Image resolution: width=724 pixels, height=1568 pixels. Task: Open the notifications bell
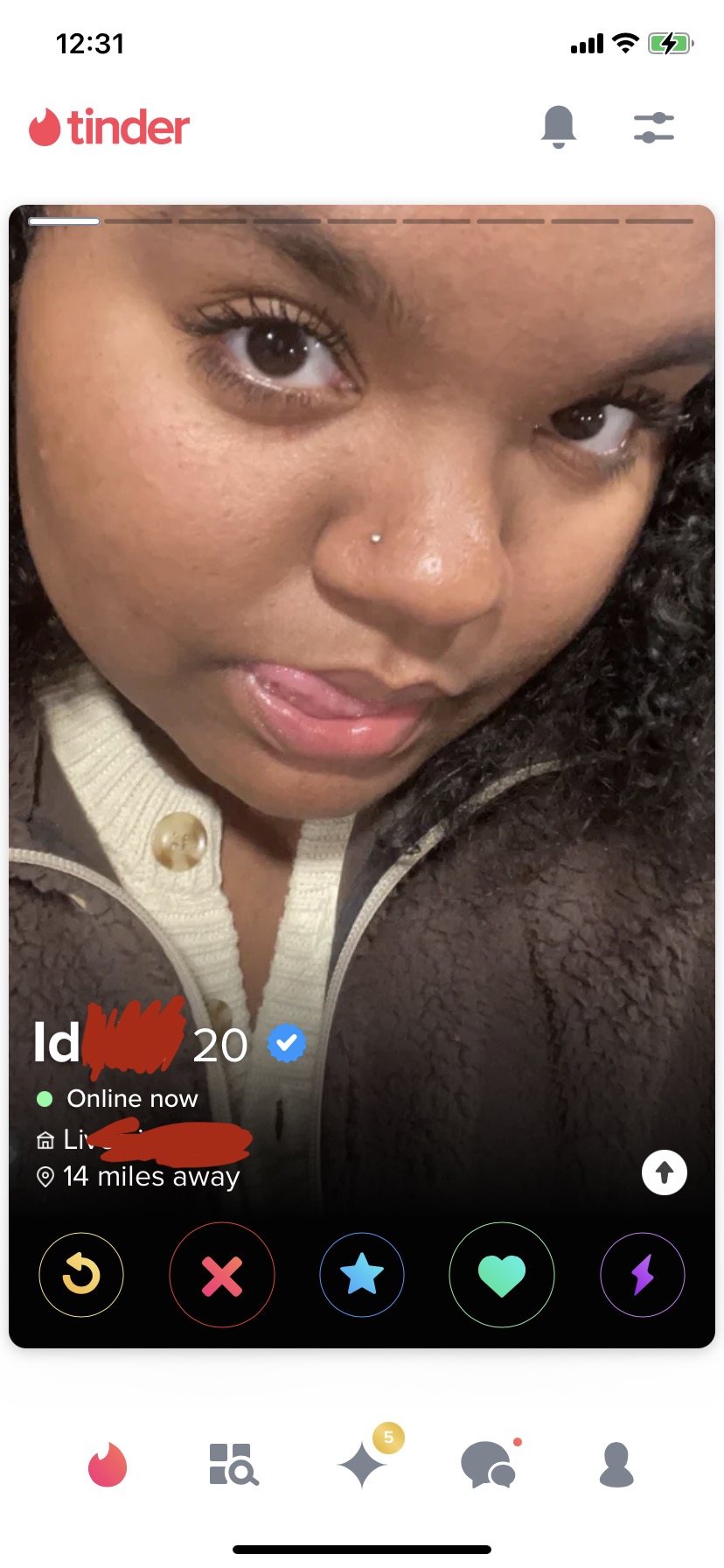[559, 127]
